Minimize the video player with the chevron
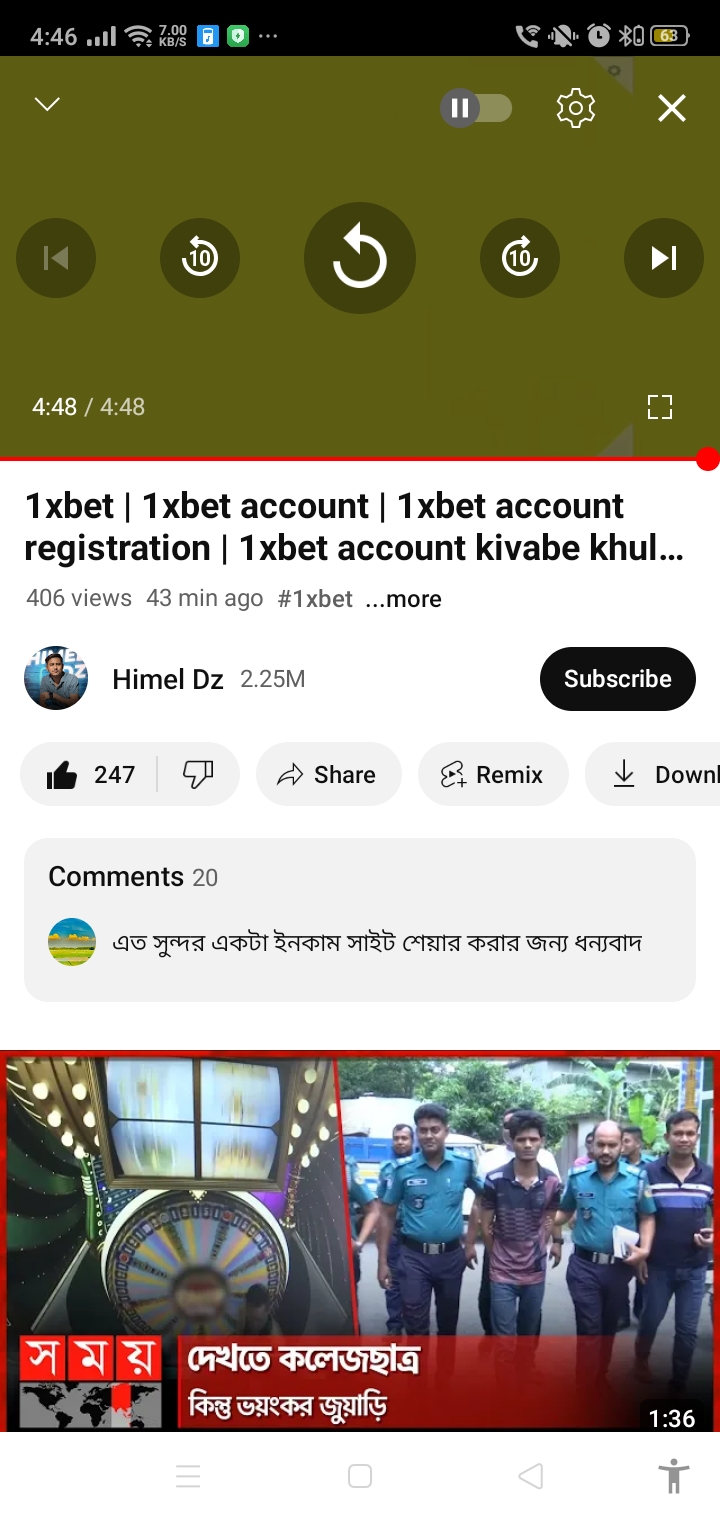The width and height of the screenshot is (720, 1520). pos(47,105)
